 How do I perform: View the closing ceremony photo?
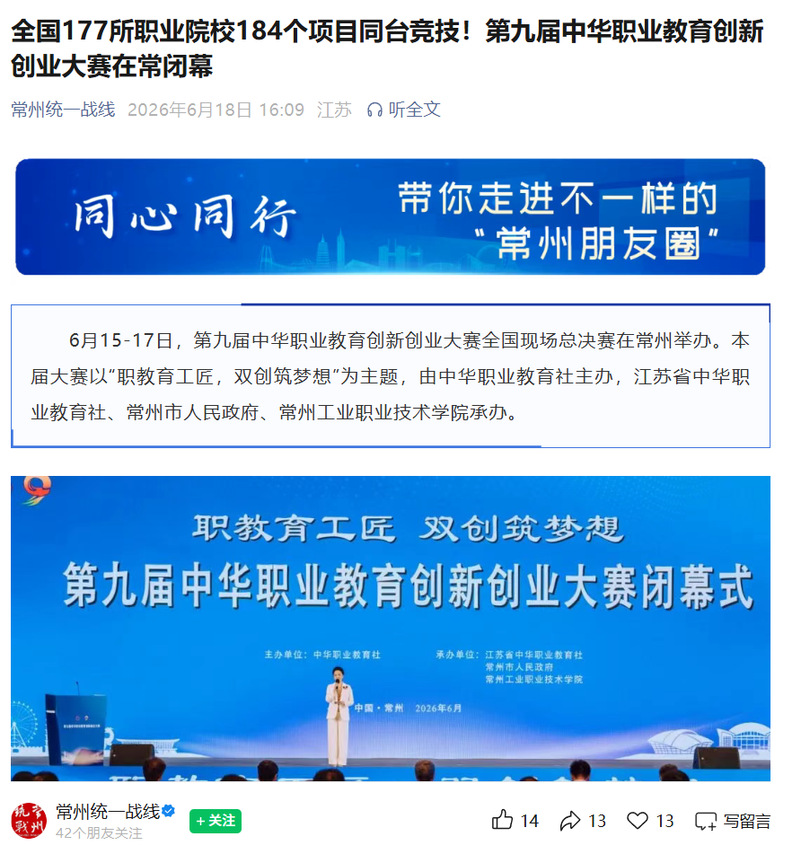pos(391,629)
